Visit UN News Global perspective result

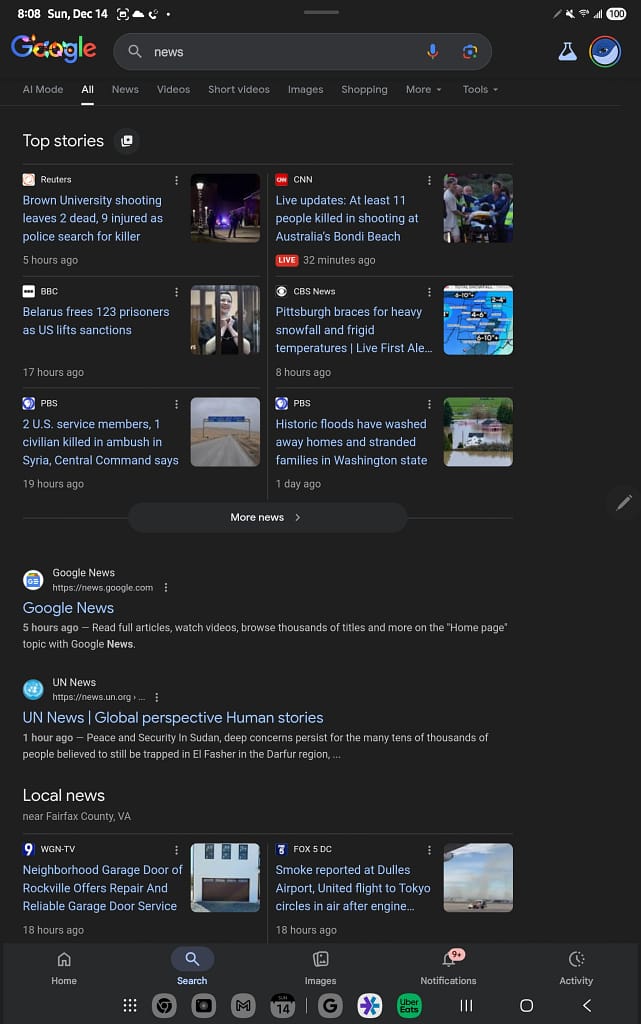tap(173, 718)
